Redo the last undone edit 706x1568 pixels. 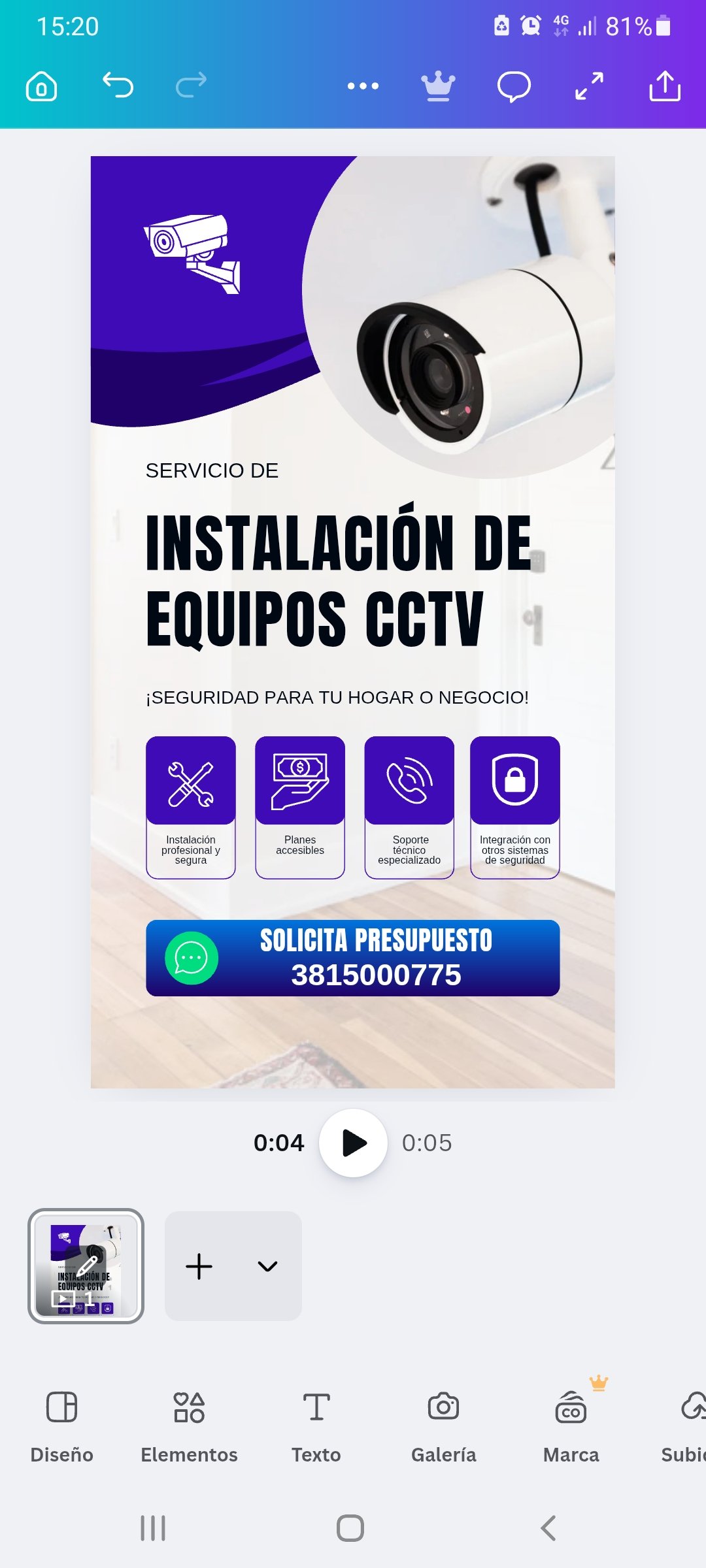(x=192, y=86)
